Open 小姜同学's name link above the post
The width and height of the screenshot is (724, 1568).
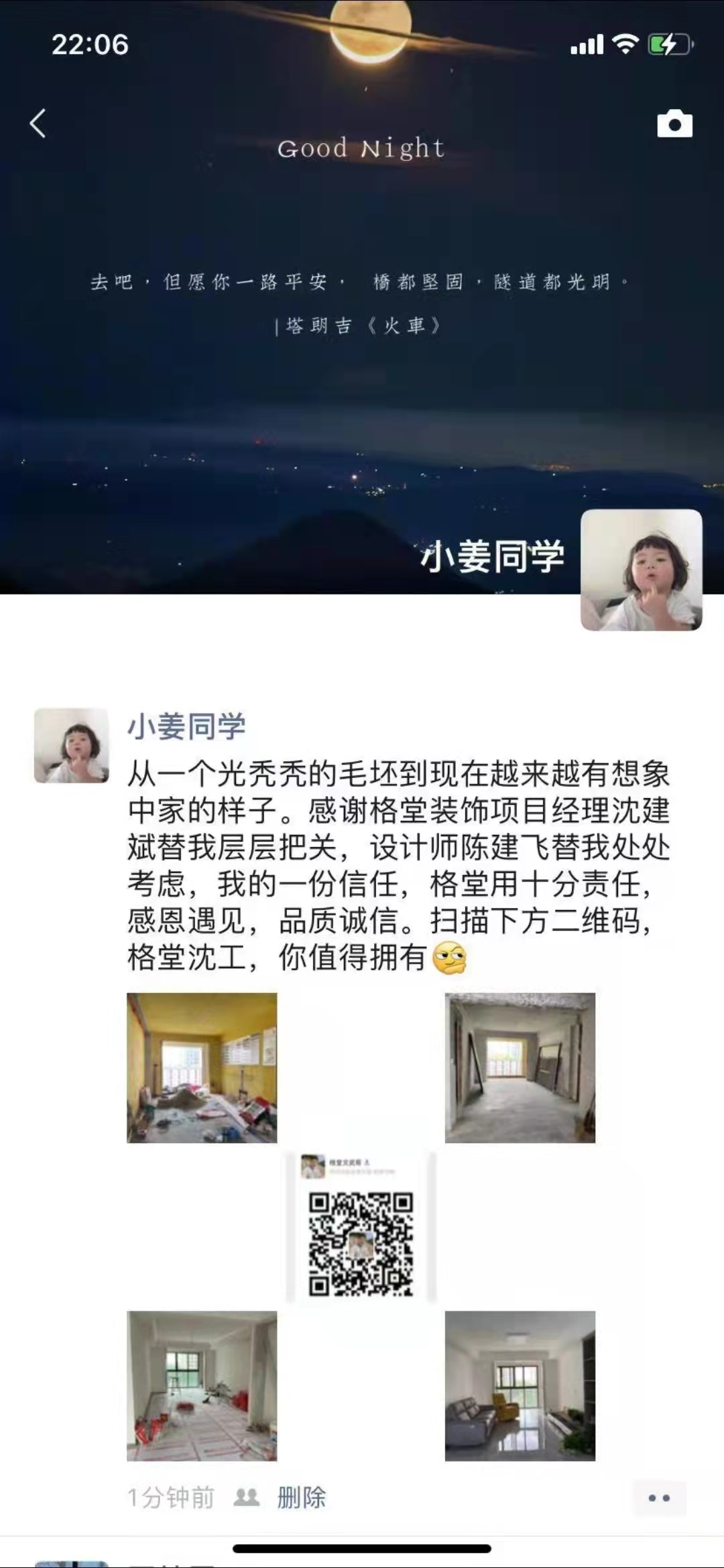[186, 726]
